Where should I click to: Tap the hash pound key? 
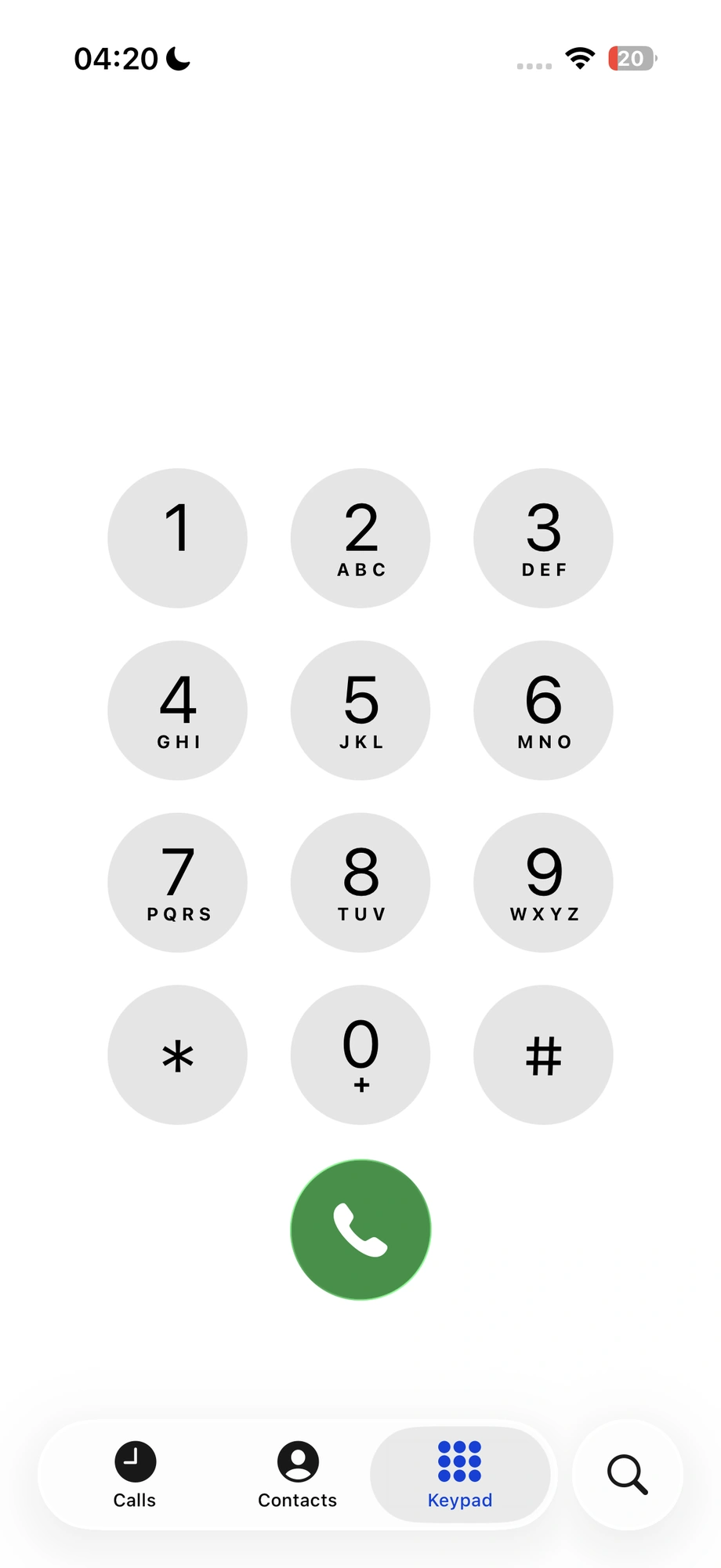543,1054
